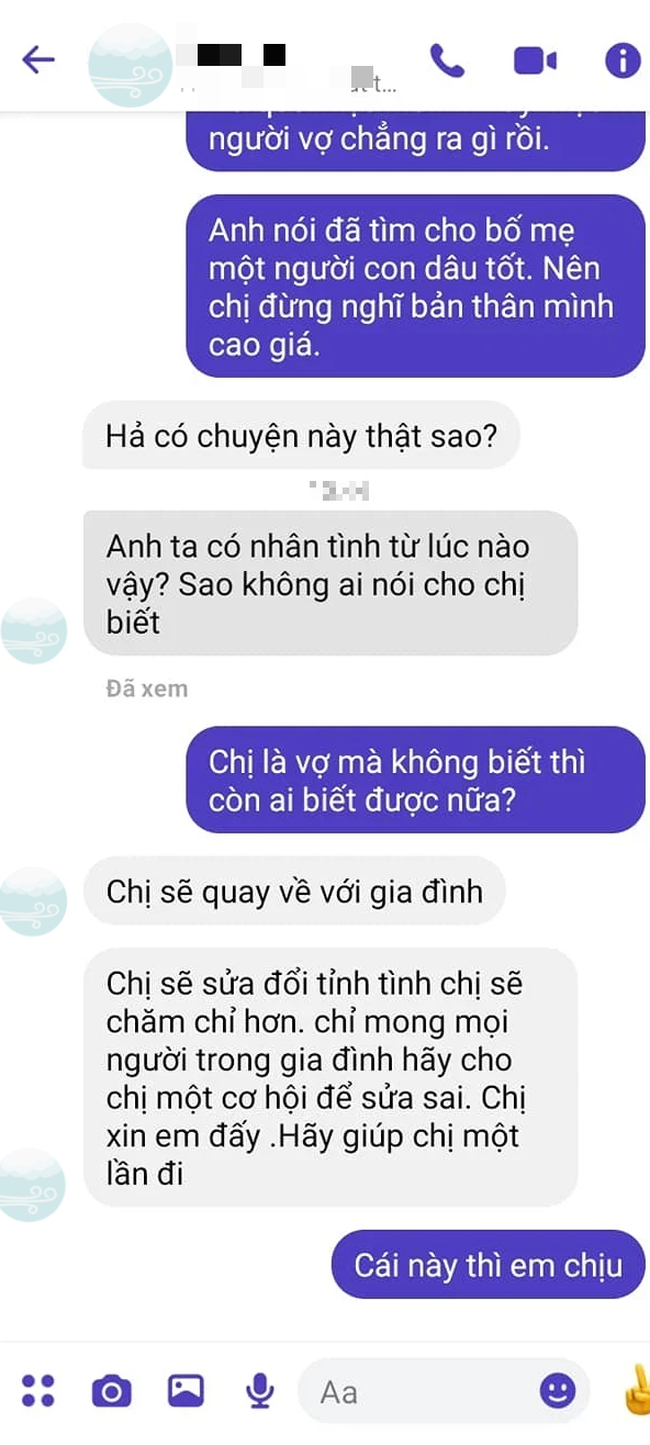Open the emoji picker

click(x=557, y=1391)
